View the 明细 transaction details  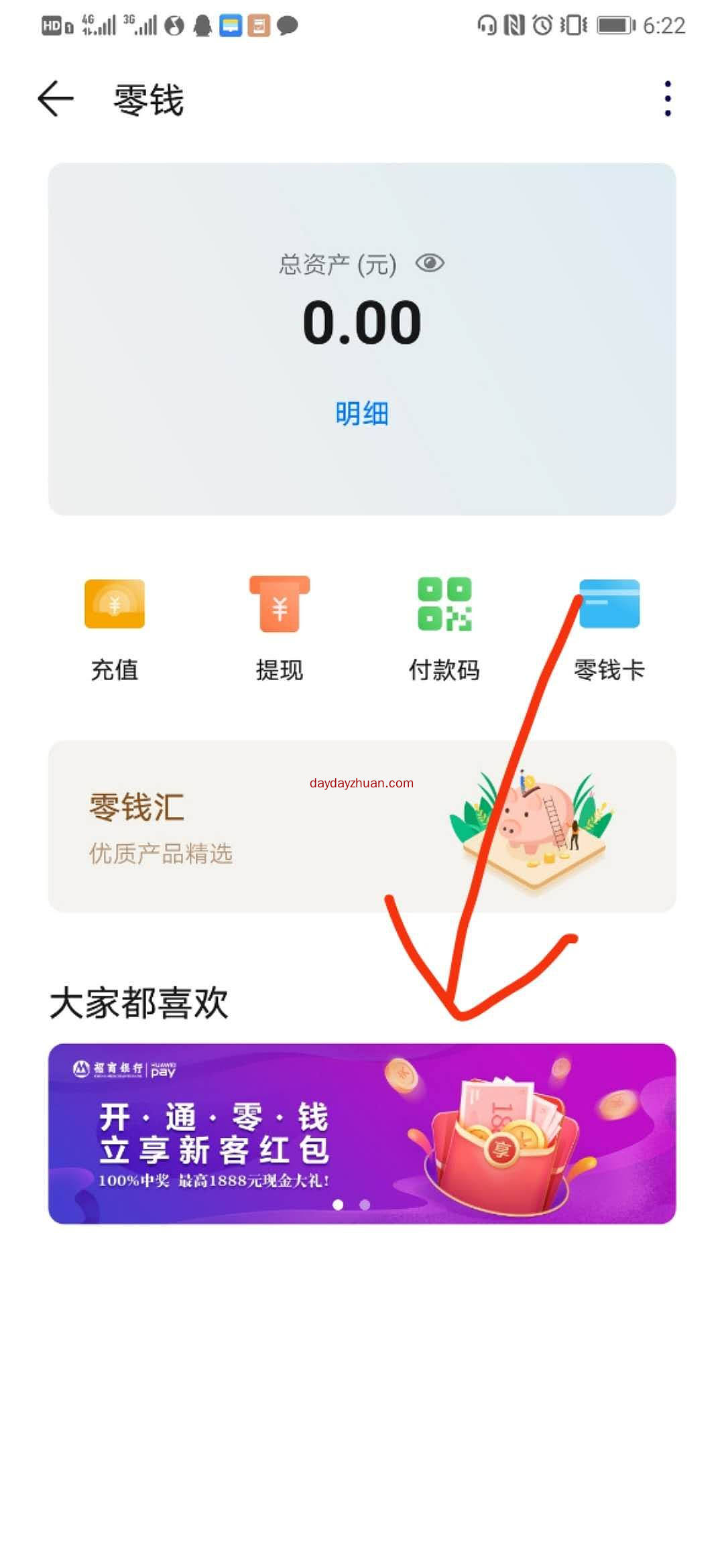tap(362, 413)
